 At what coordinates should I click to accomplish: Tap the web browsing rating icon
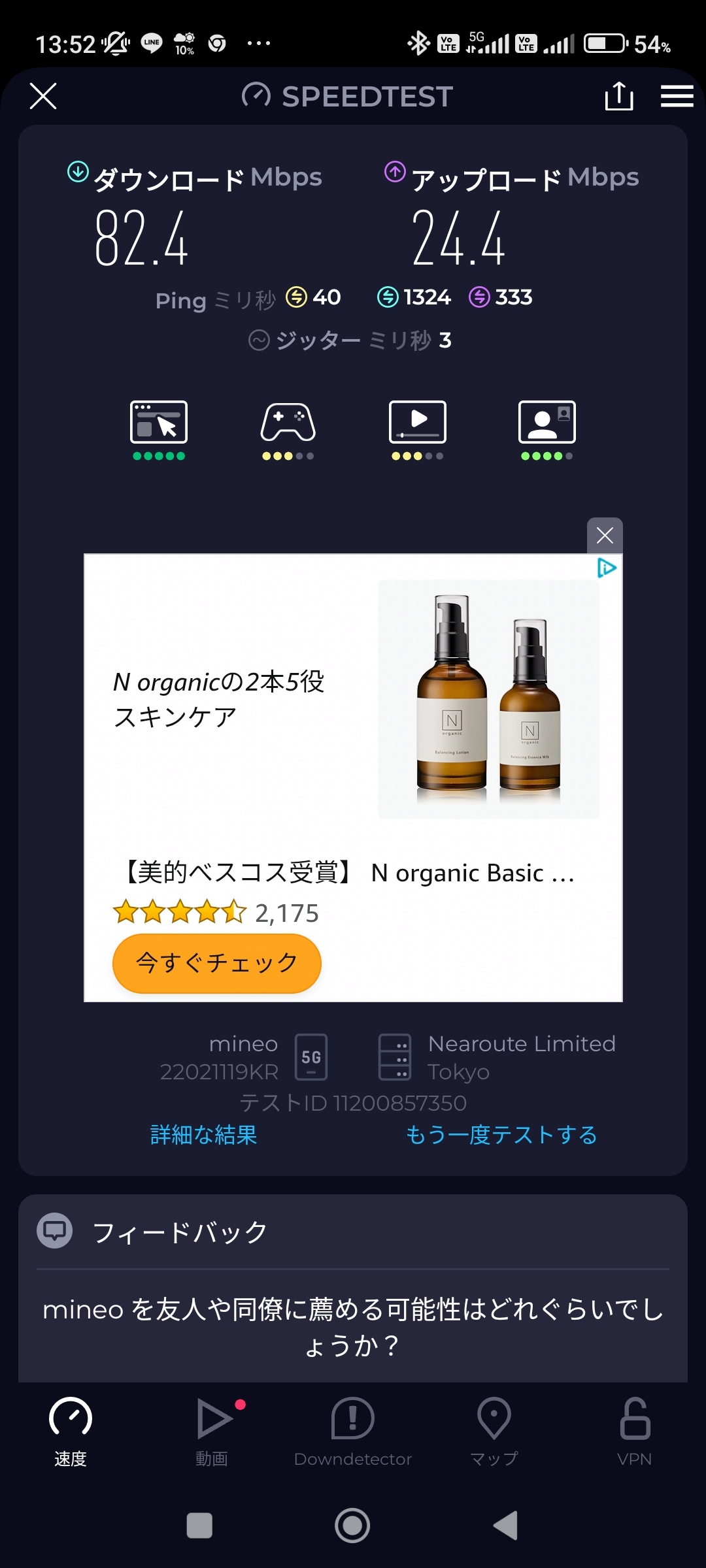point(159,423)
